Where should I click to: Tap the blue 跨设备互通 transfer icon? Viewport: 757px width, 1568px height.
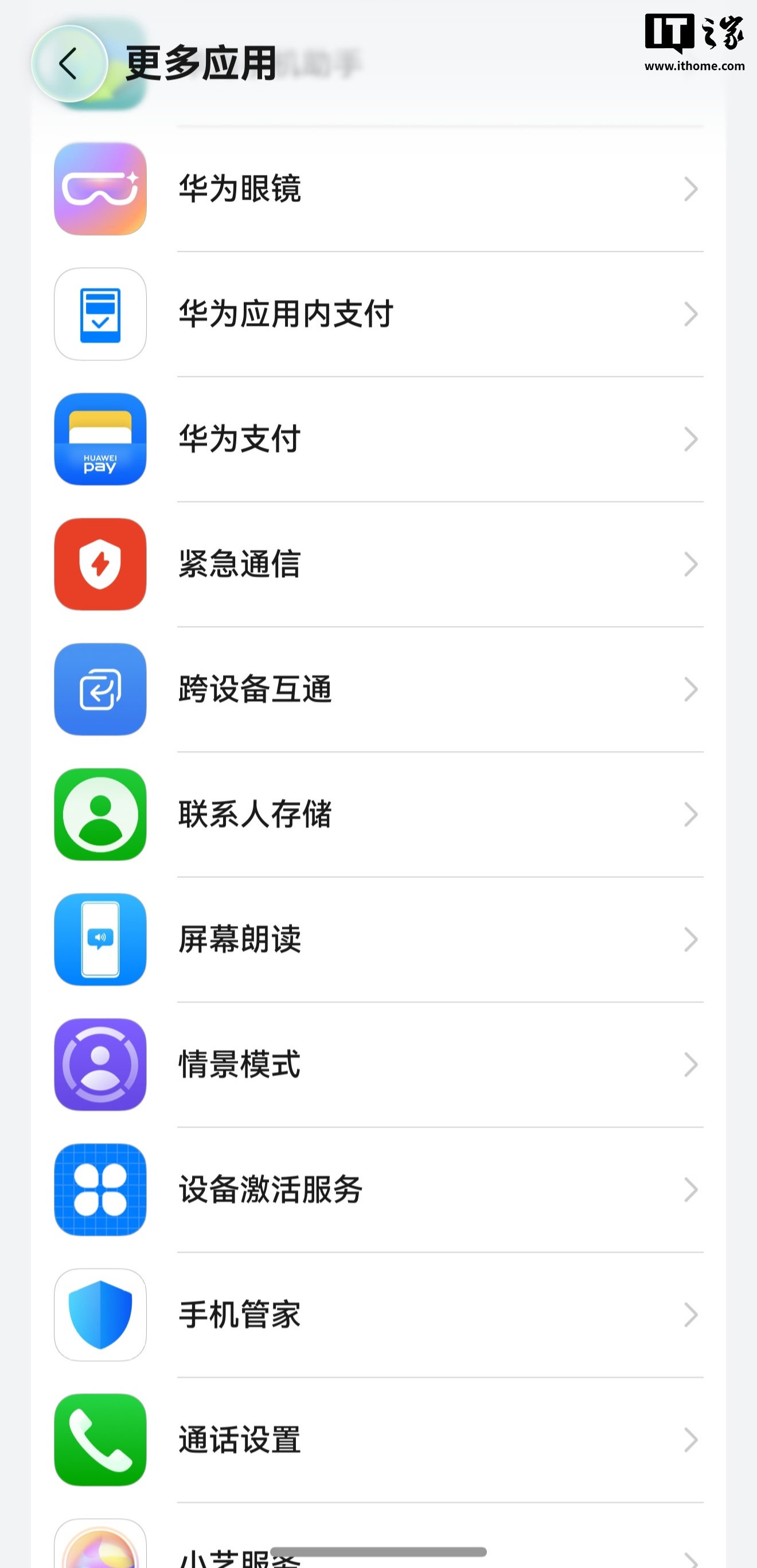[x=100, y=690]
